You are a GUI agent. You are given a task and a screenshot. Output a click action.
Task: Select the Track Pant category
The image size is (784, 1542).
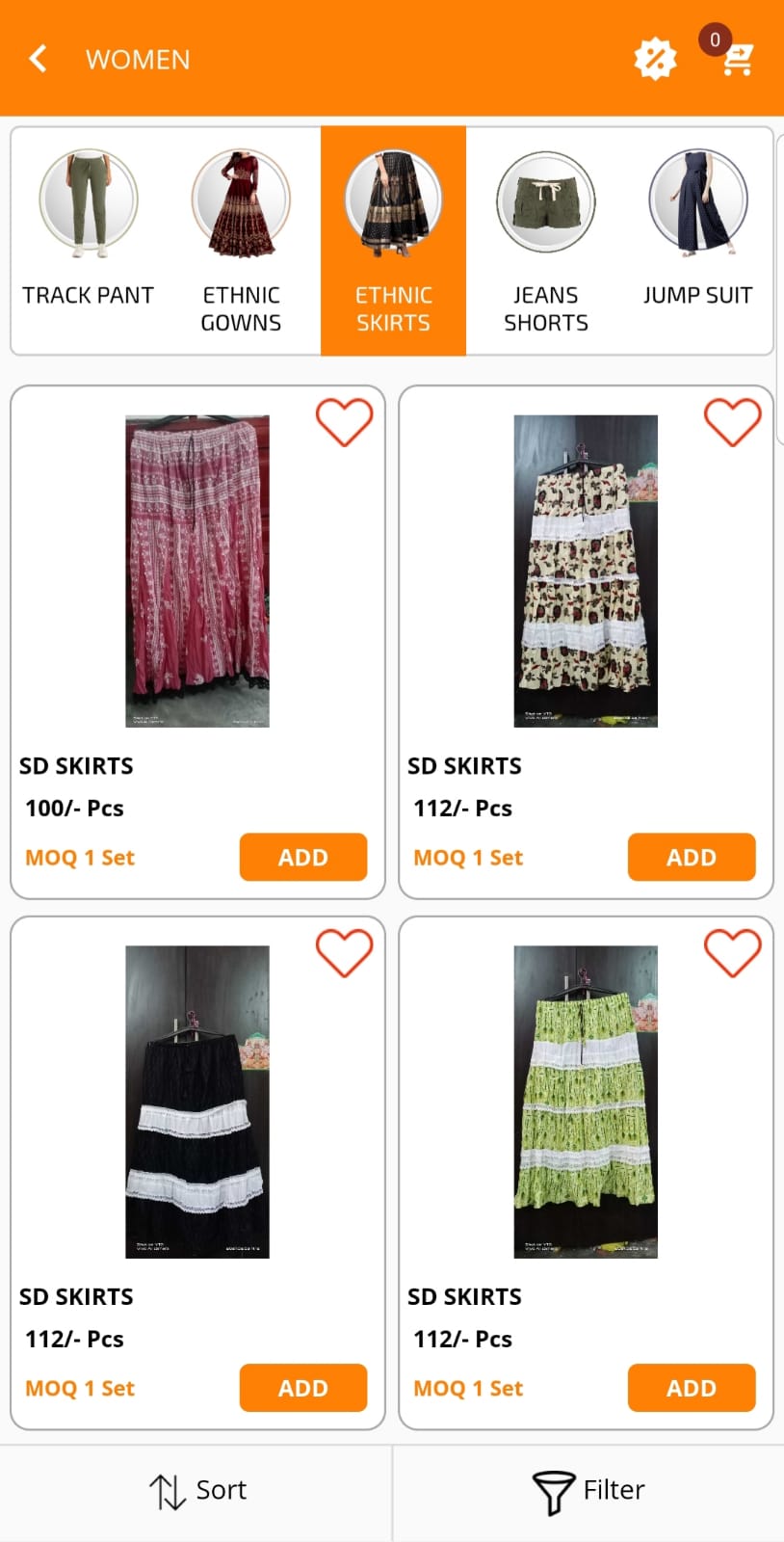[88, 241]
